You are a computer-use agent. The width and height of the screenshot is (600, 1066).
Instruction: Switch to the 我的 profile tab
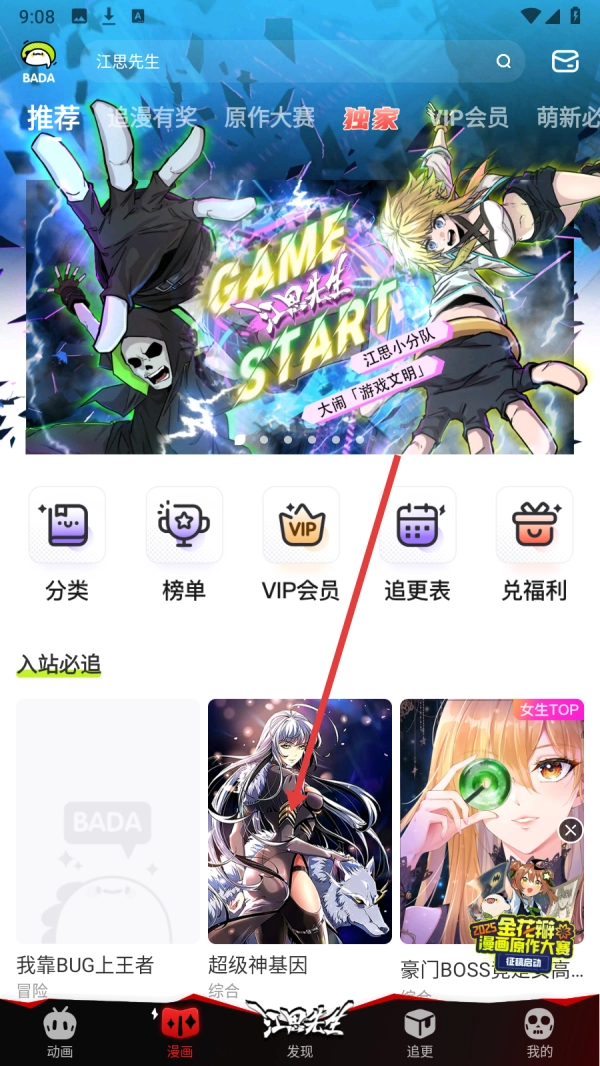[539, 1032]
